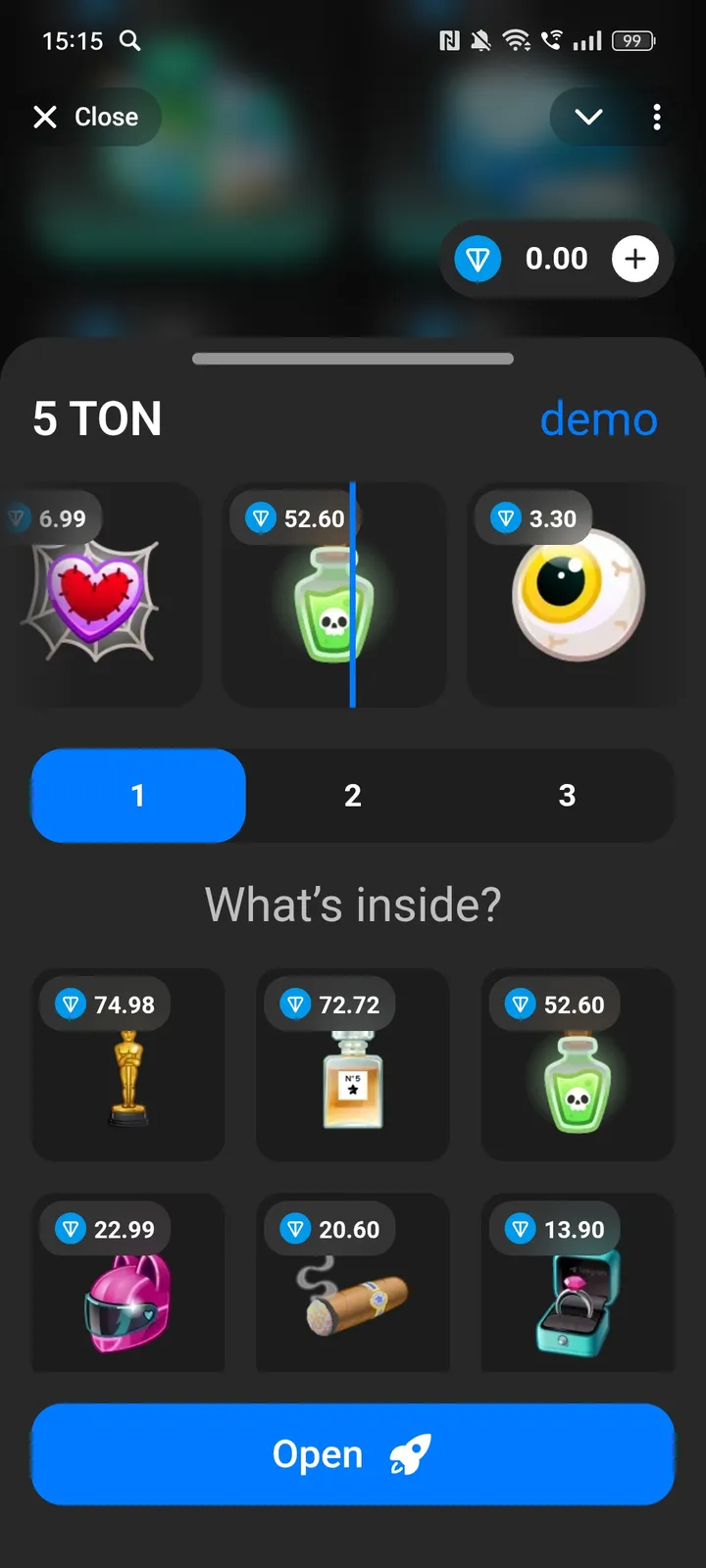706x1568 pixels.
Task: Collapse the mini-app with the down chevron
Action: pos(587,117)
